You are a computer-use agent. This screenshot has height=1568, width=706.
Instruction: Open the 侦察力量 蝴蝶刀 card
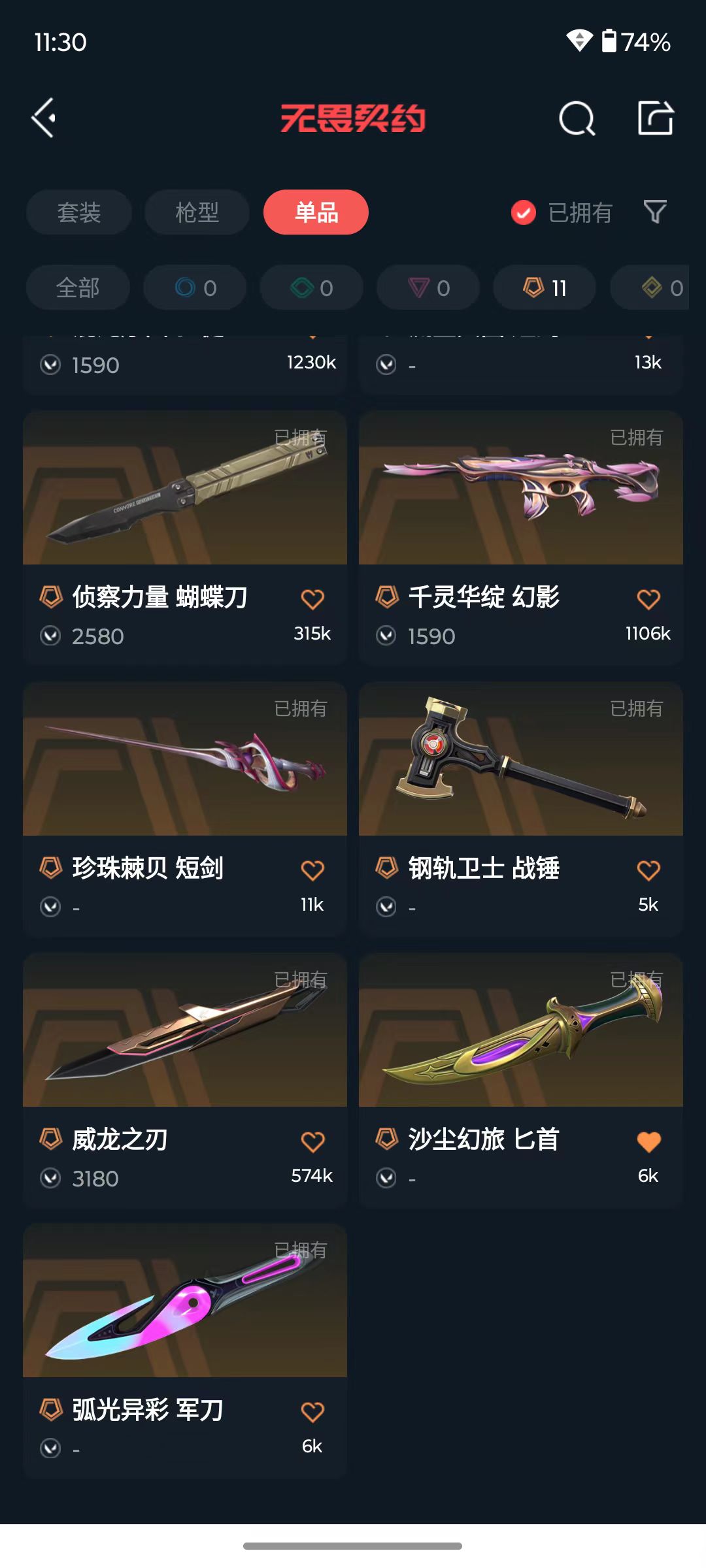pos(185,537)
